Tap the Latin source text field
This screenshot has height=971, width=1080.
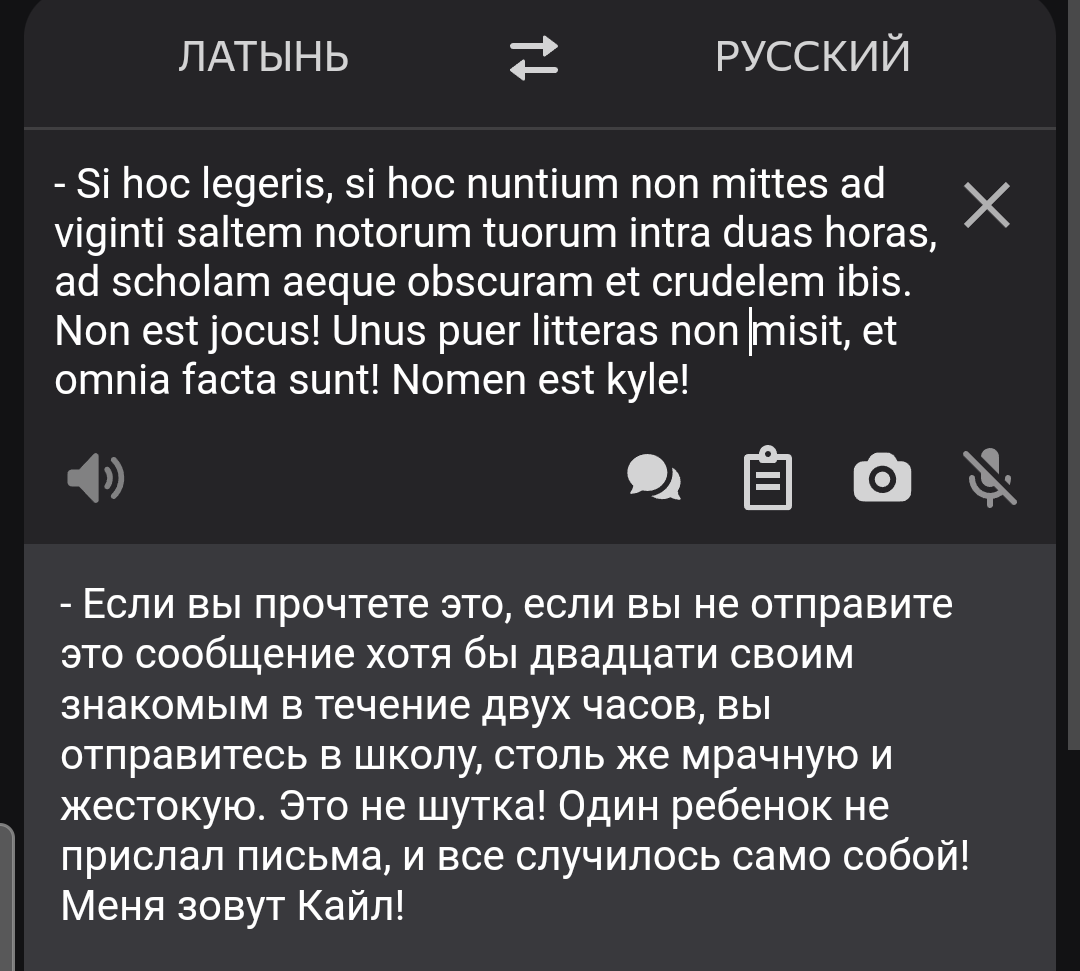tap(480, 282)
